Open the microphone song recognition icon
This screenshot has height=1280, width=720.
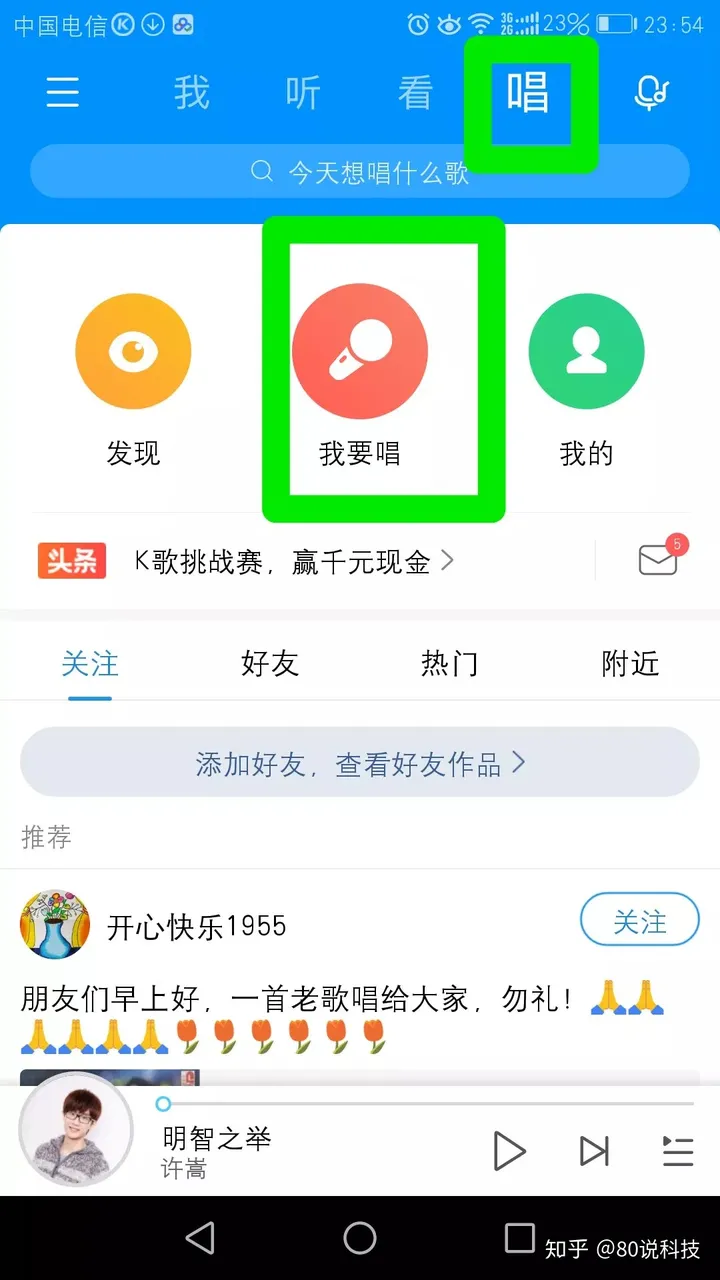(651, 93)
